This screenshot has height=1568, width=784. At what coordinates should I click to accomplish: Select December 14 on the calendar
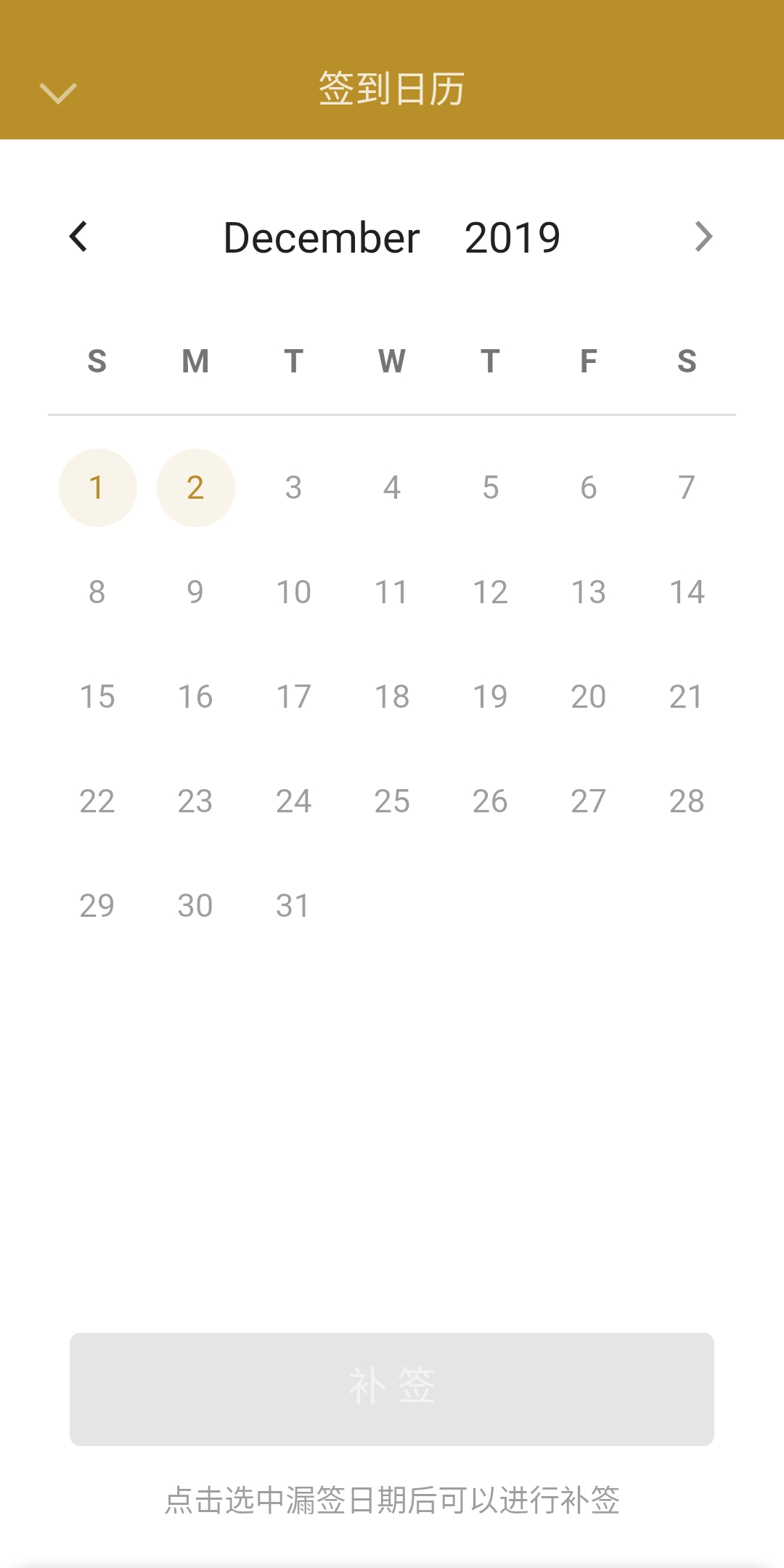(686, 592)
